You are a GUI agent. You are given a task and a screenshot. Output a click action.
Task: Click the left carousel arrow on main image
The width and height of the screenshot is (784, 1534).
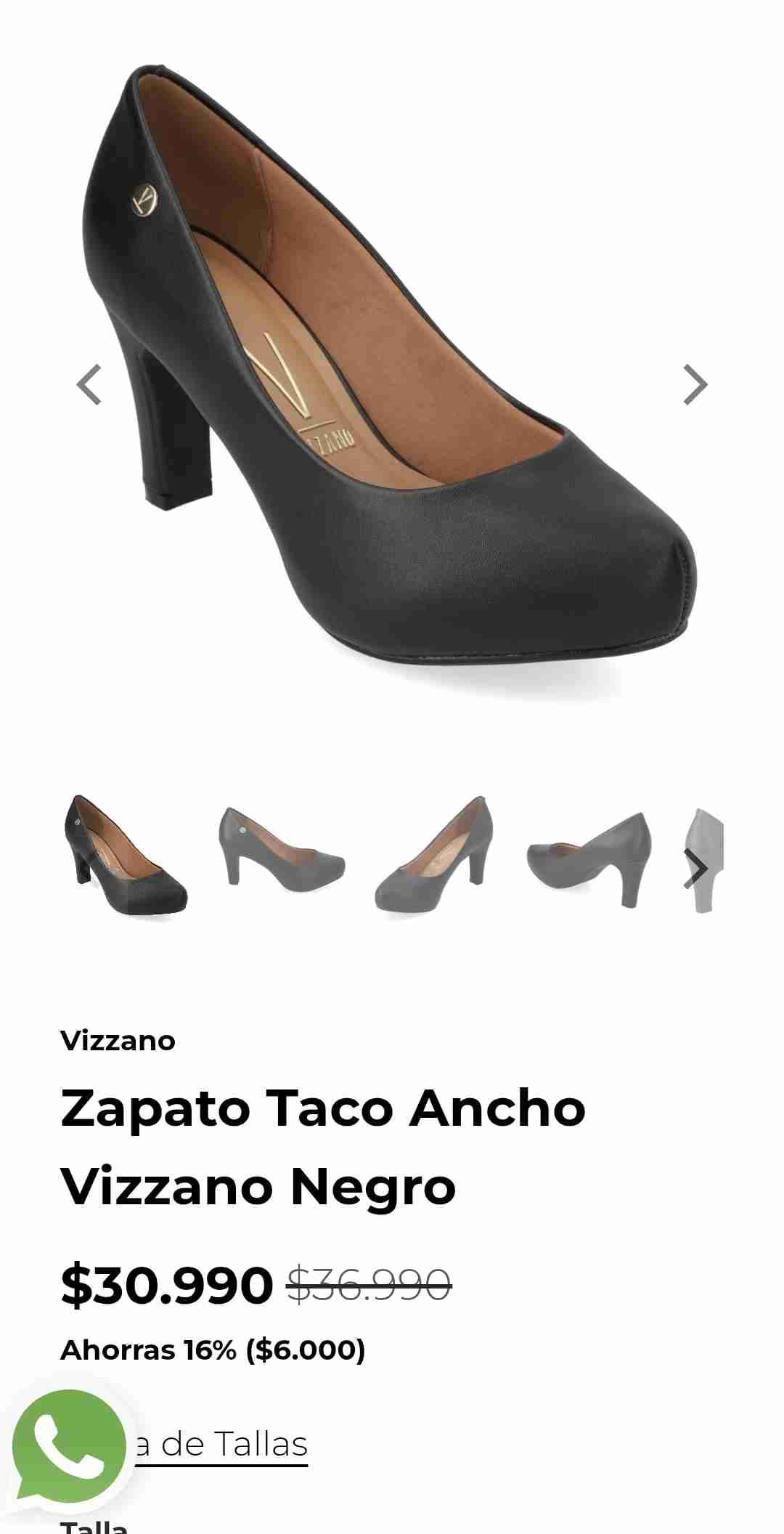click(x=89, y=383)
